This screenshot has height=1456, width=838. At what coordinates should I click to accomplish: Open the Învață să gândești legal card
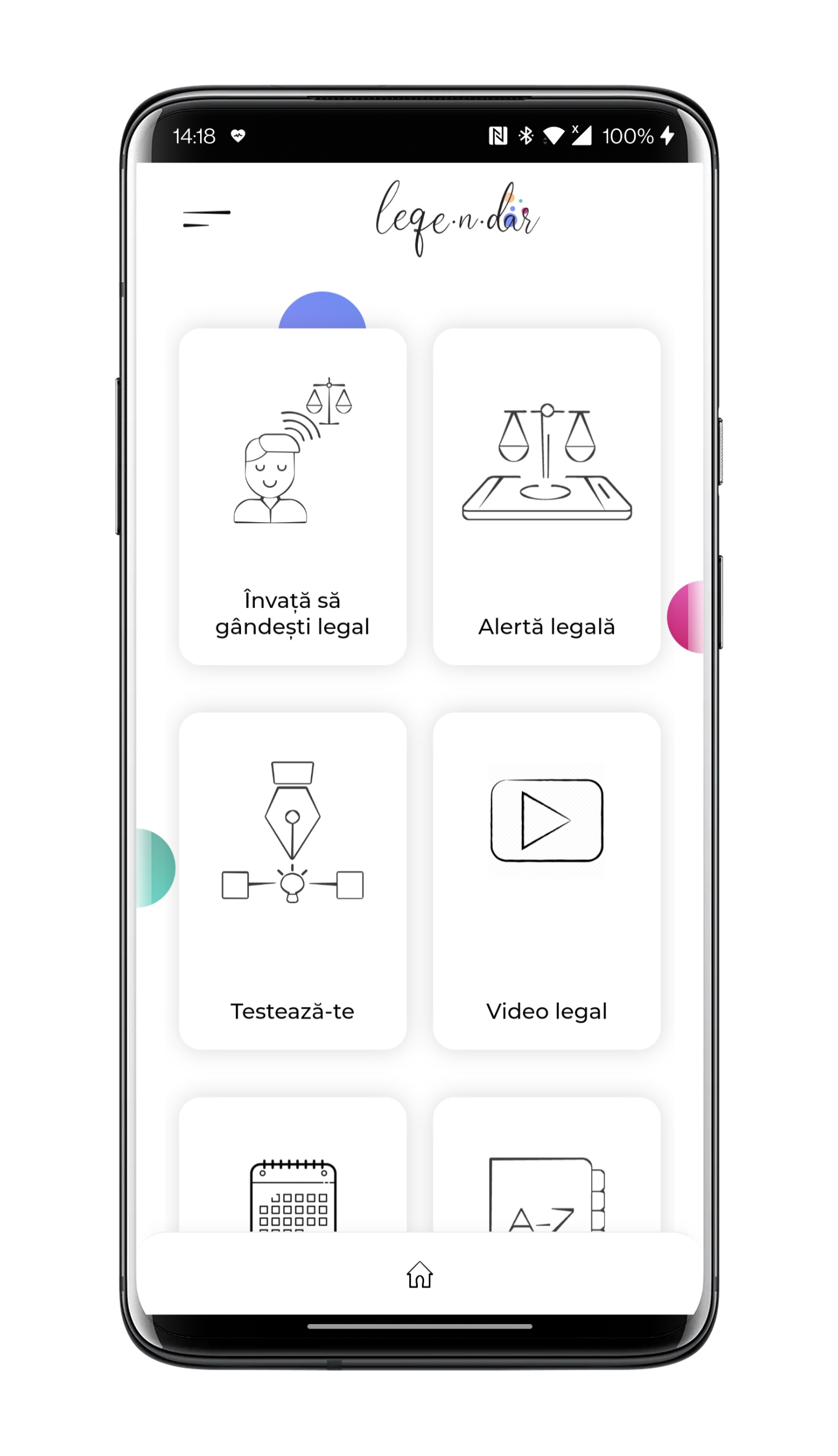(x=292, y=497)
